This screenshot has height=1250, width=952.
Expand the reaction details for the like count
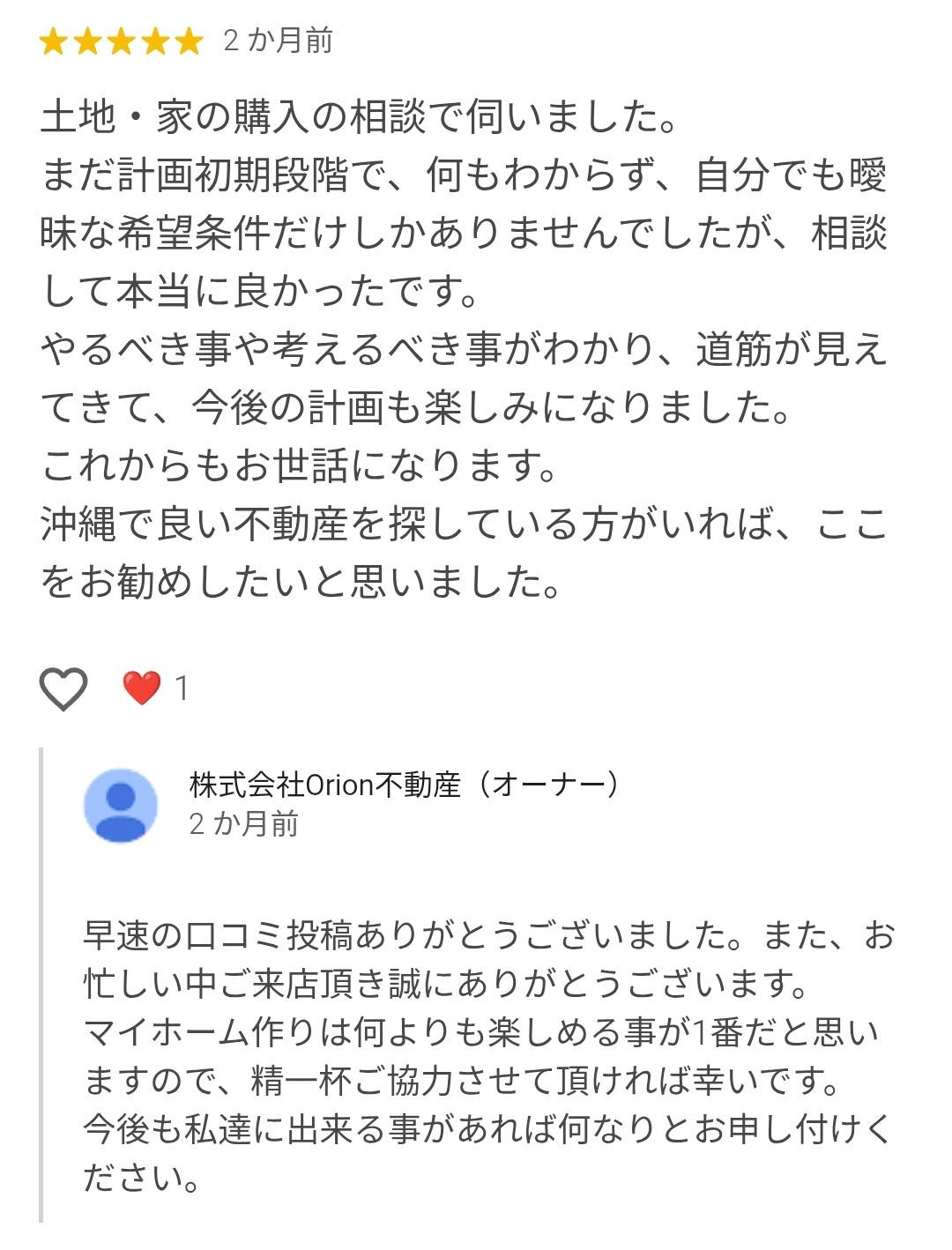pos(180,688)
